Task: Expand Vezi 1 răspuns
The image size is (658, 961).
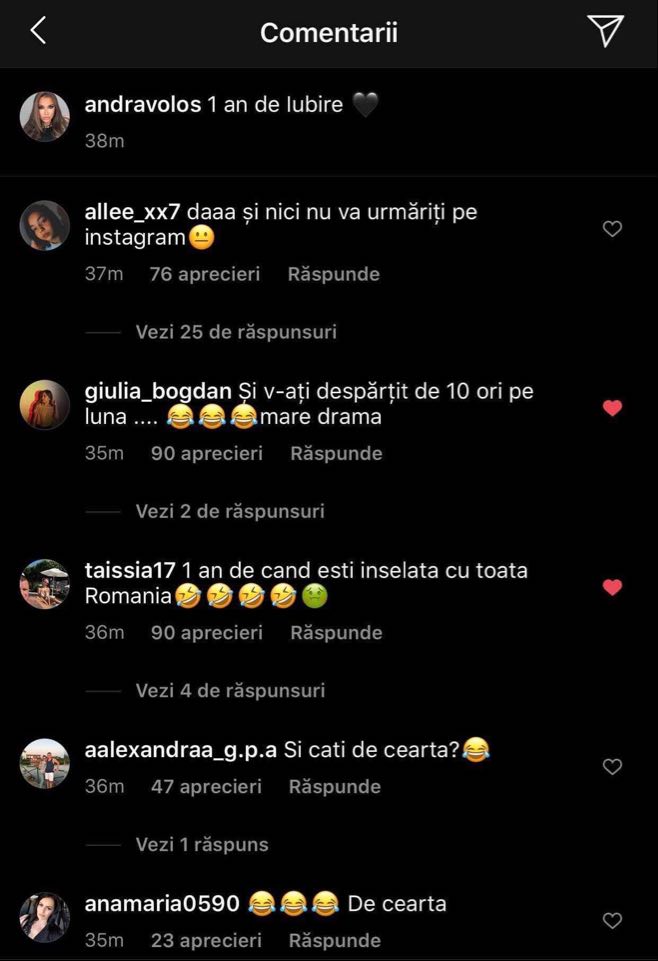Action: [x=202, y=844]
